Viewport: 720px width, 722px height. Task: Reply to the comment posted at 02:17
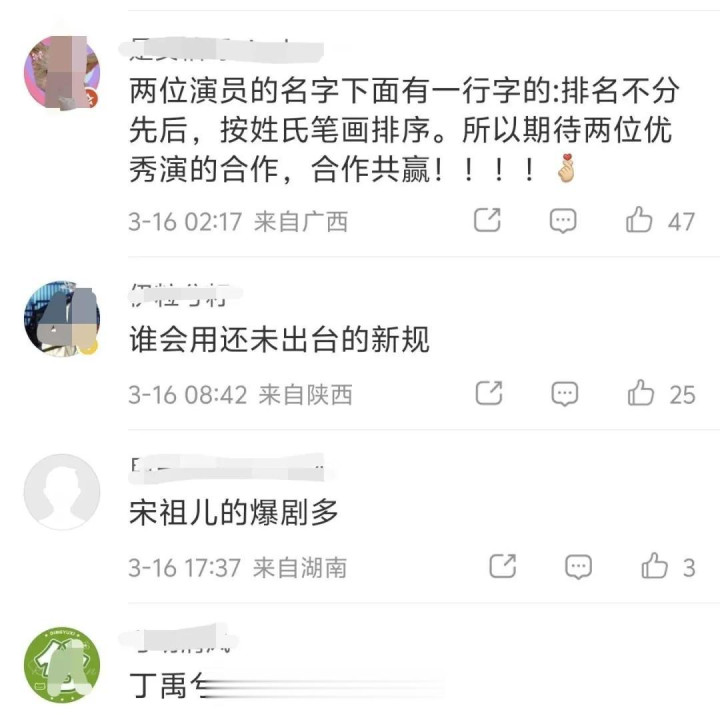point(563,221)
